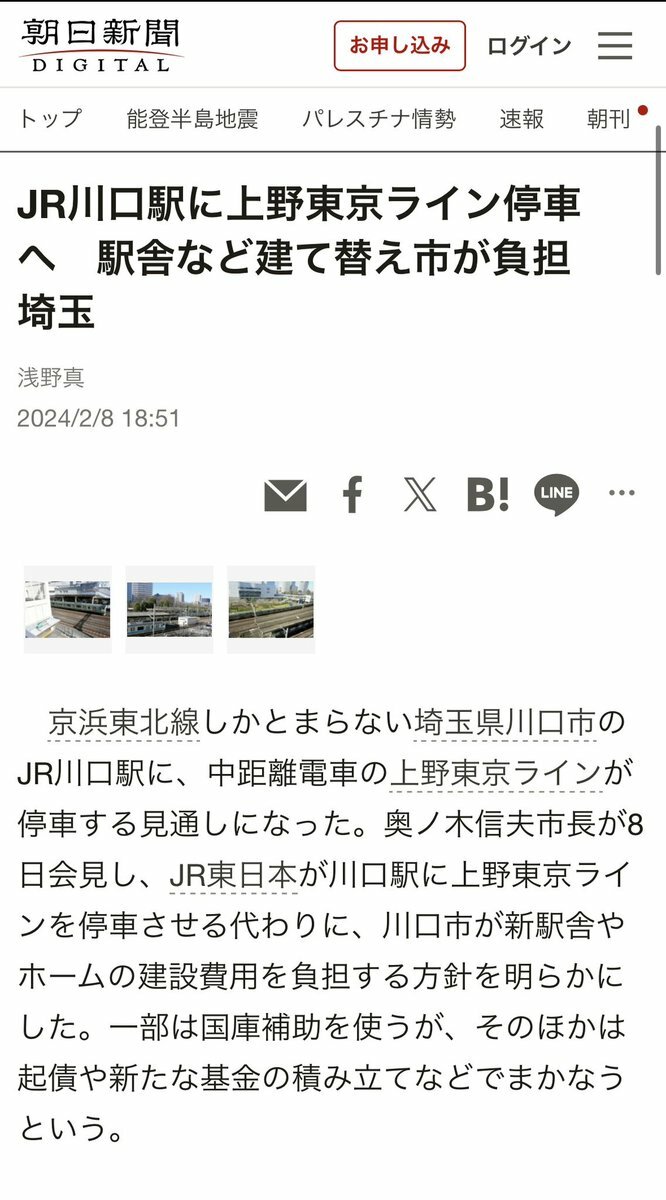666x1200 pixels.
Task: Open the first train photo thumbnail
Action: (x=67, y=609)
